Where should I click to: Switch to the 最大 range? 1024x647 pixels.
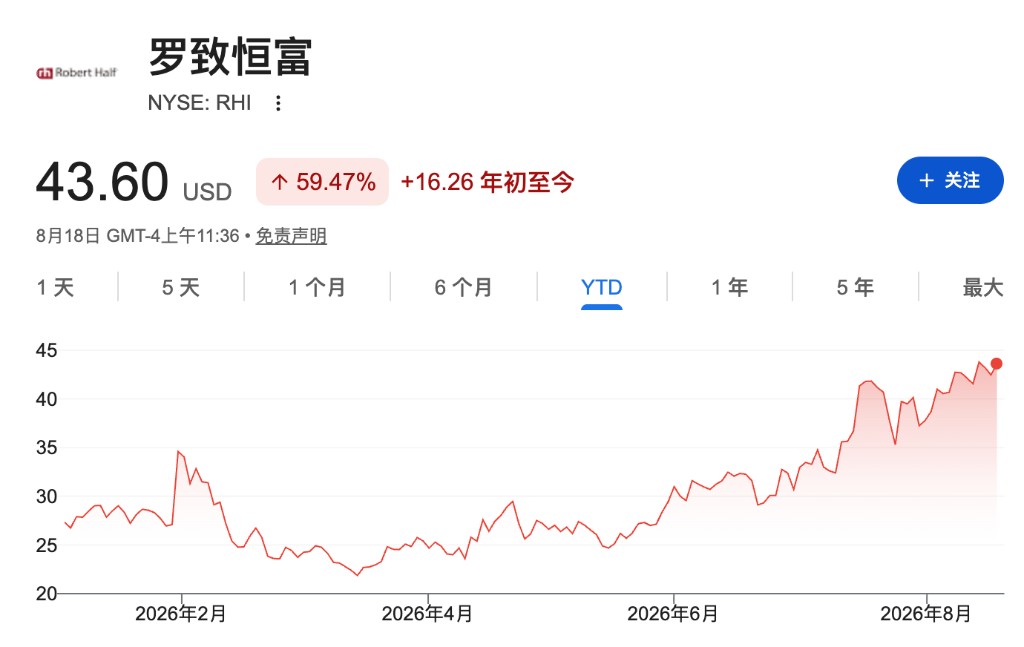click(982, 287)
